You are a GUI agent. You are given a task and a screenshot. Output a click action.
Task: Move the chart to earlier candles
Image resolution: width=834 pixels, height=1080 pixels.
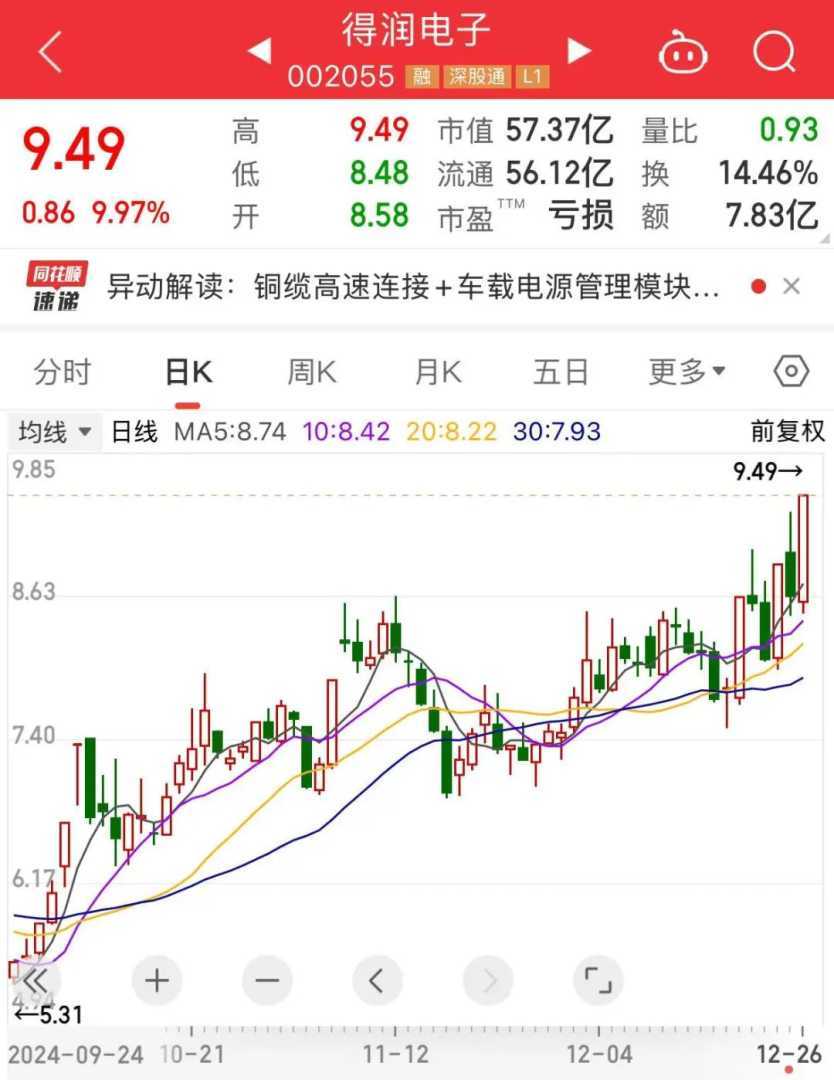pyautogui.click(x=377, y=980)
